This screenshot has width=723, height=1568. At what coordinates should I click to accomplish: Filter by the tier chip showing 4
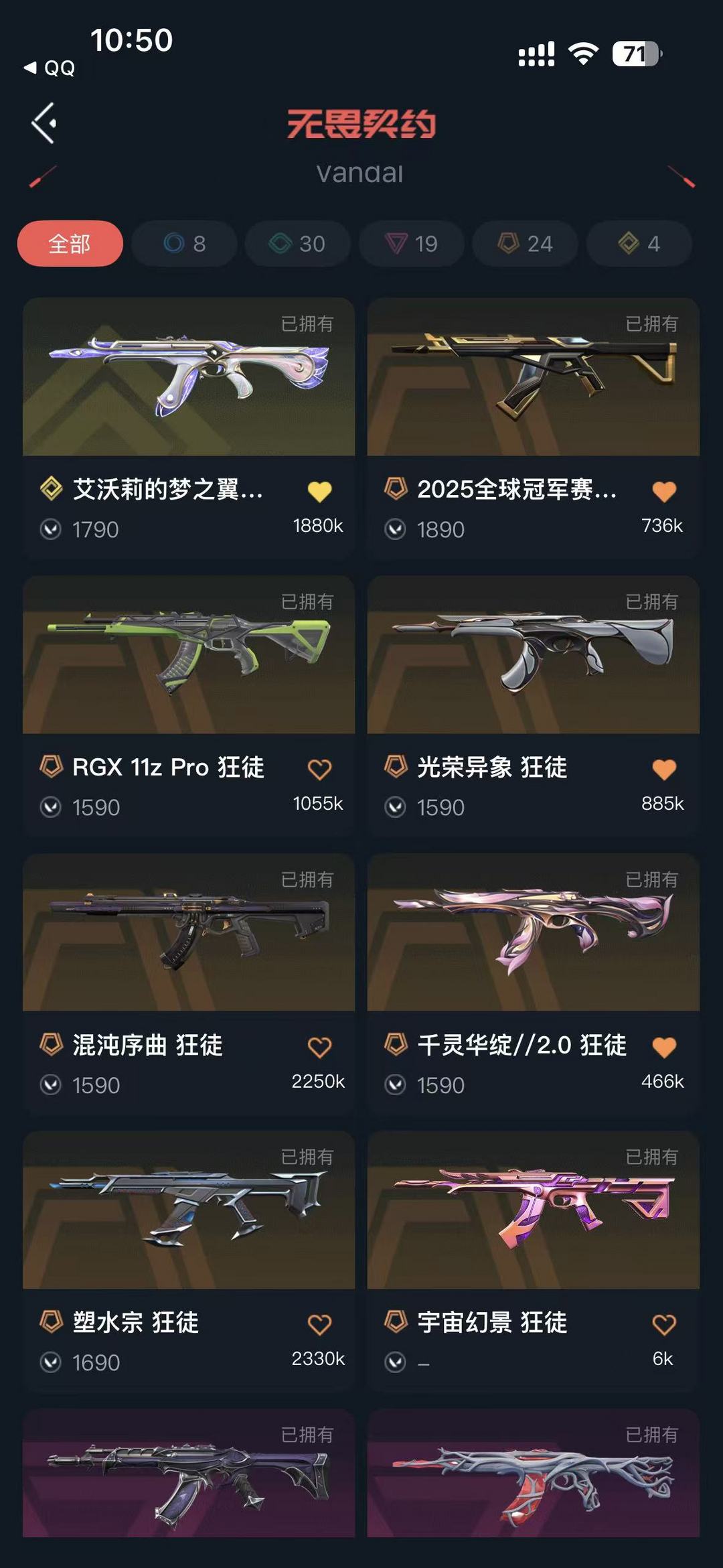tap(639, 244)
